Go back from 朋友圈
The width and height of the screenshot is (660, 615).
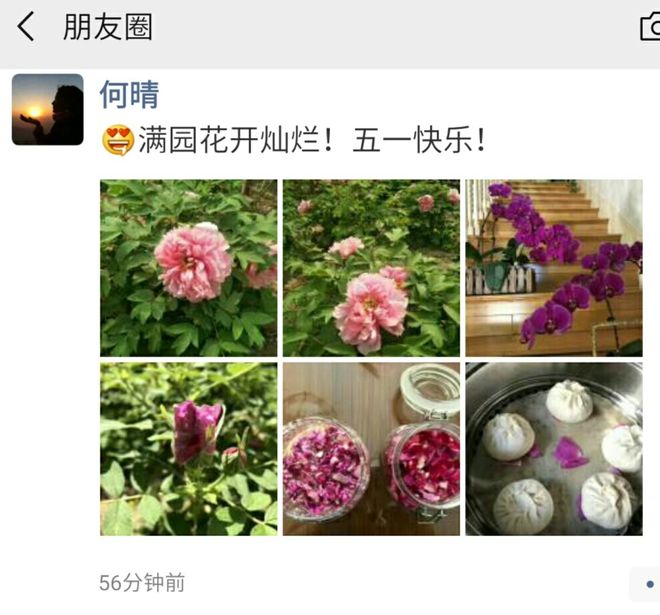26,27
